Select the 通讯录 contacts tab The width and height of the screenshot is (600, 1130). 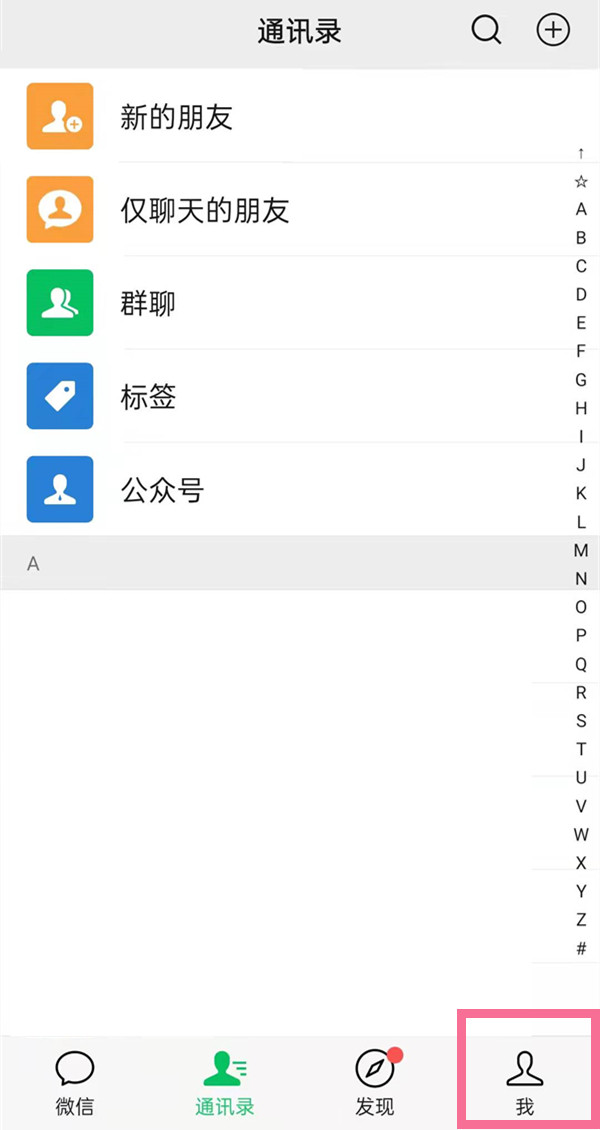click(224, 1083)
